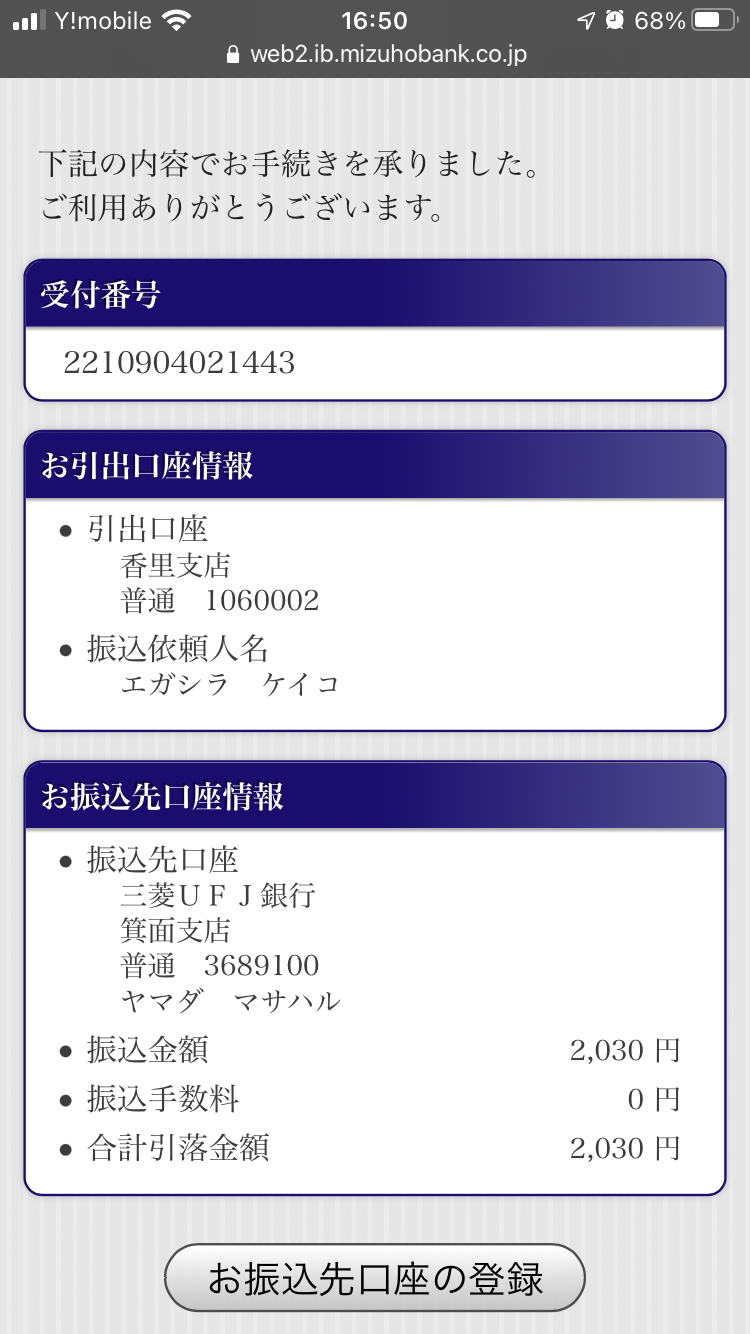Tap the web2.ib.mizuhobank.co.jp address bar

click(376, 55)
